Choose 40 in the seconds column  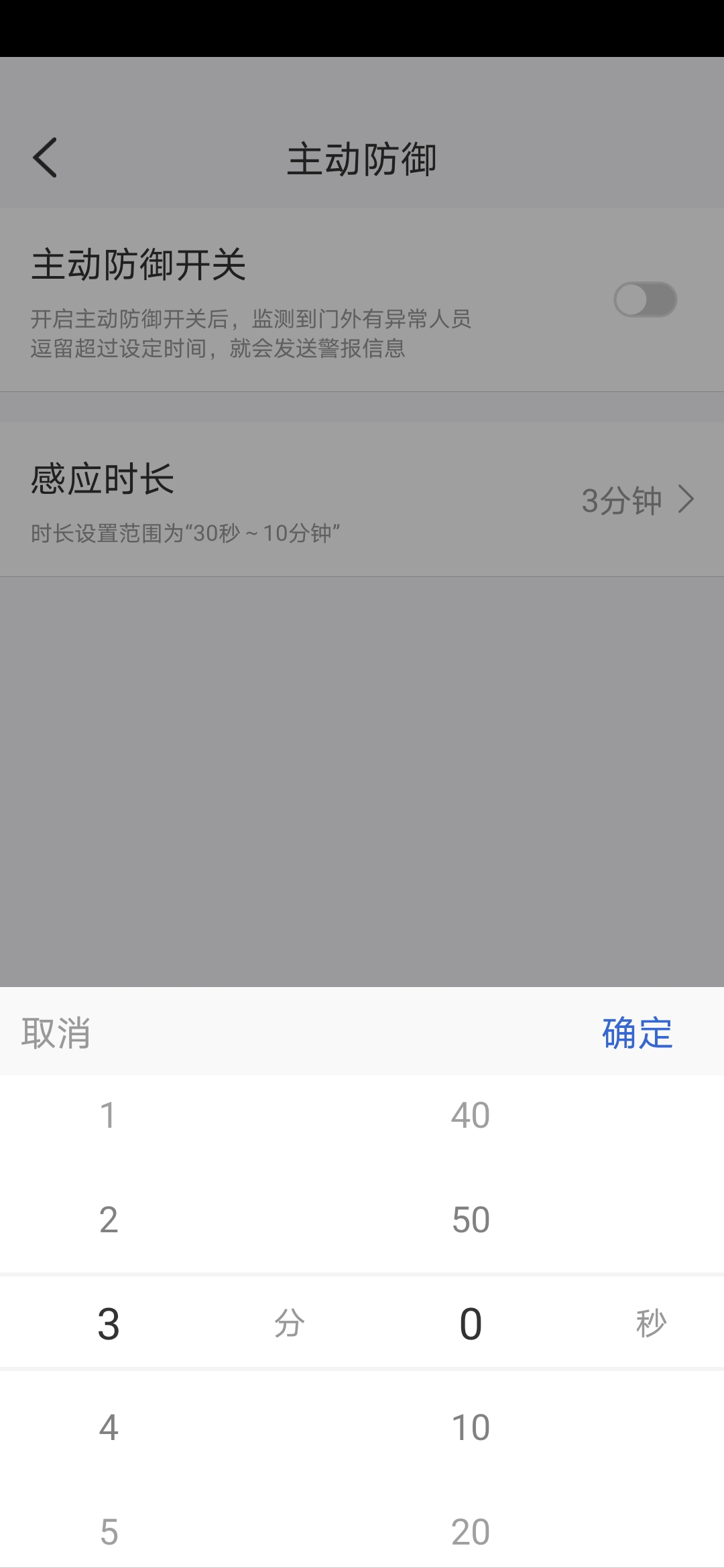tap(471, 1116)
